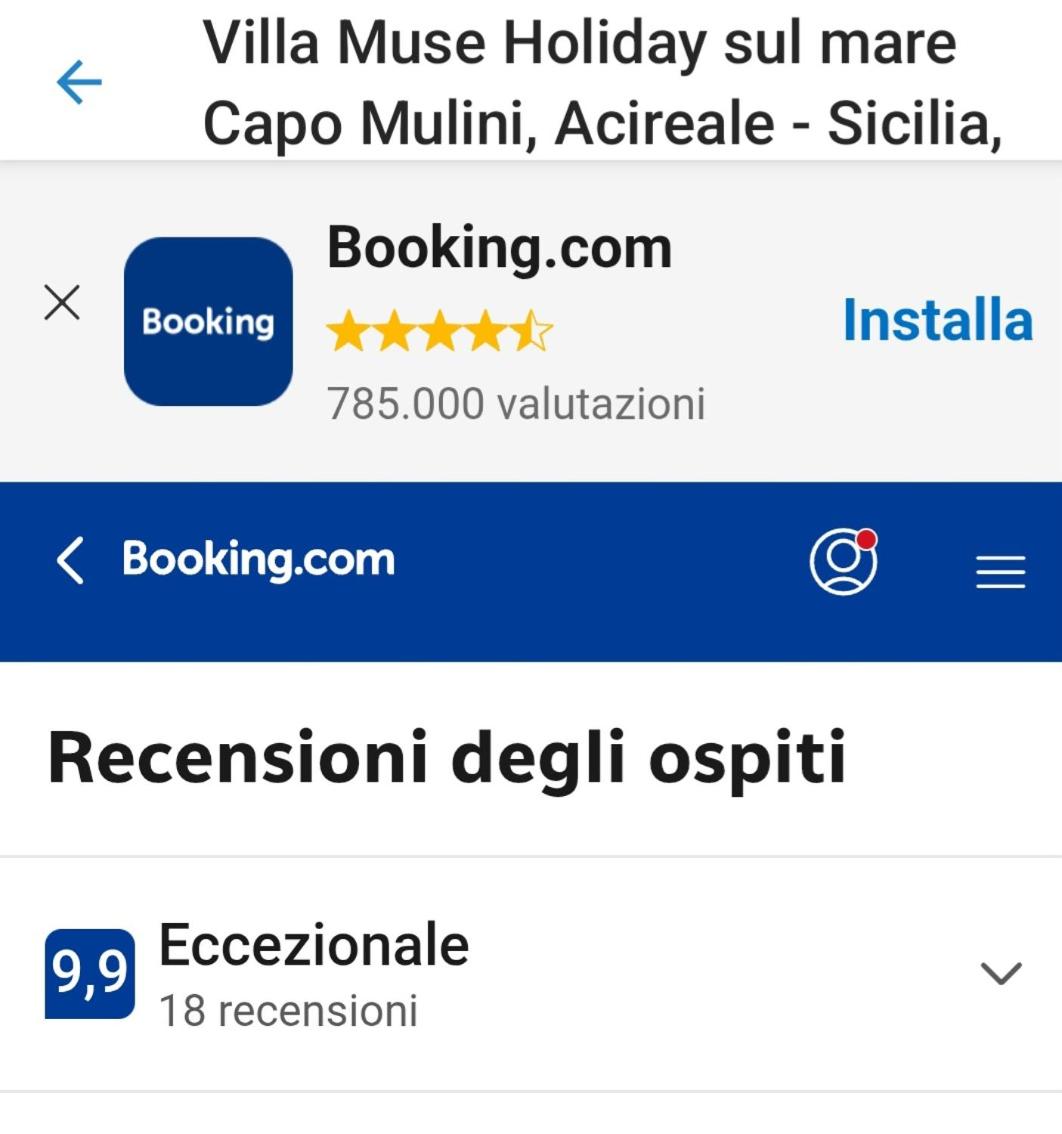Dismiss the Booking.com app install banner
The width and height of the screenshot is (1062, 1134).
point(62,302)
